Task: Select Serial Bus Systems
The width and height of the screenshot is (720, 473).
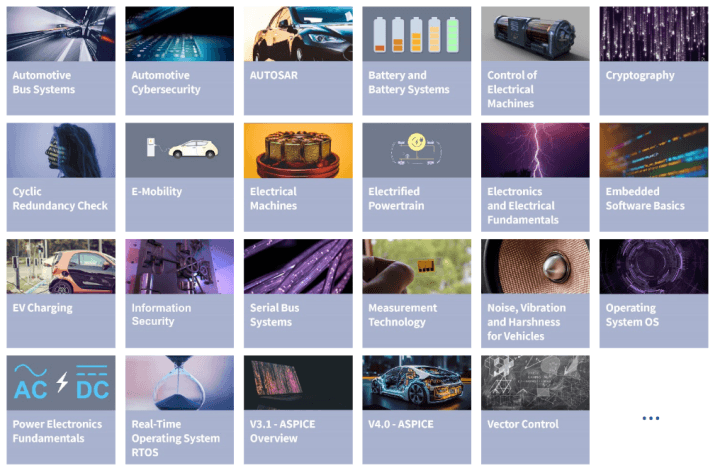Action: tap(298, 293)
